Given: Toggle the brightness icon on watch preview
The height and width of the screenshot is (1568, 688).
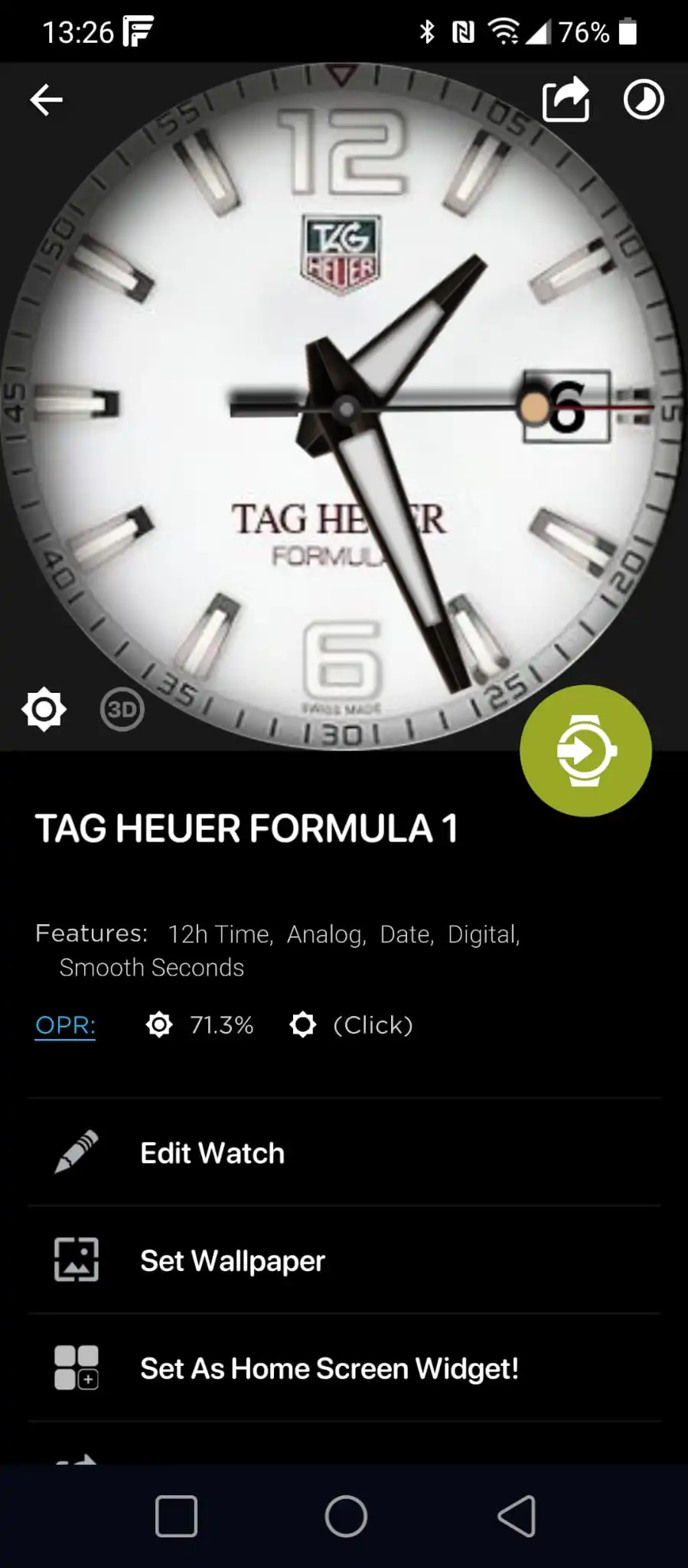Looking at the screenshot, I should tap(44, 710).
